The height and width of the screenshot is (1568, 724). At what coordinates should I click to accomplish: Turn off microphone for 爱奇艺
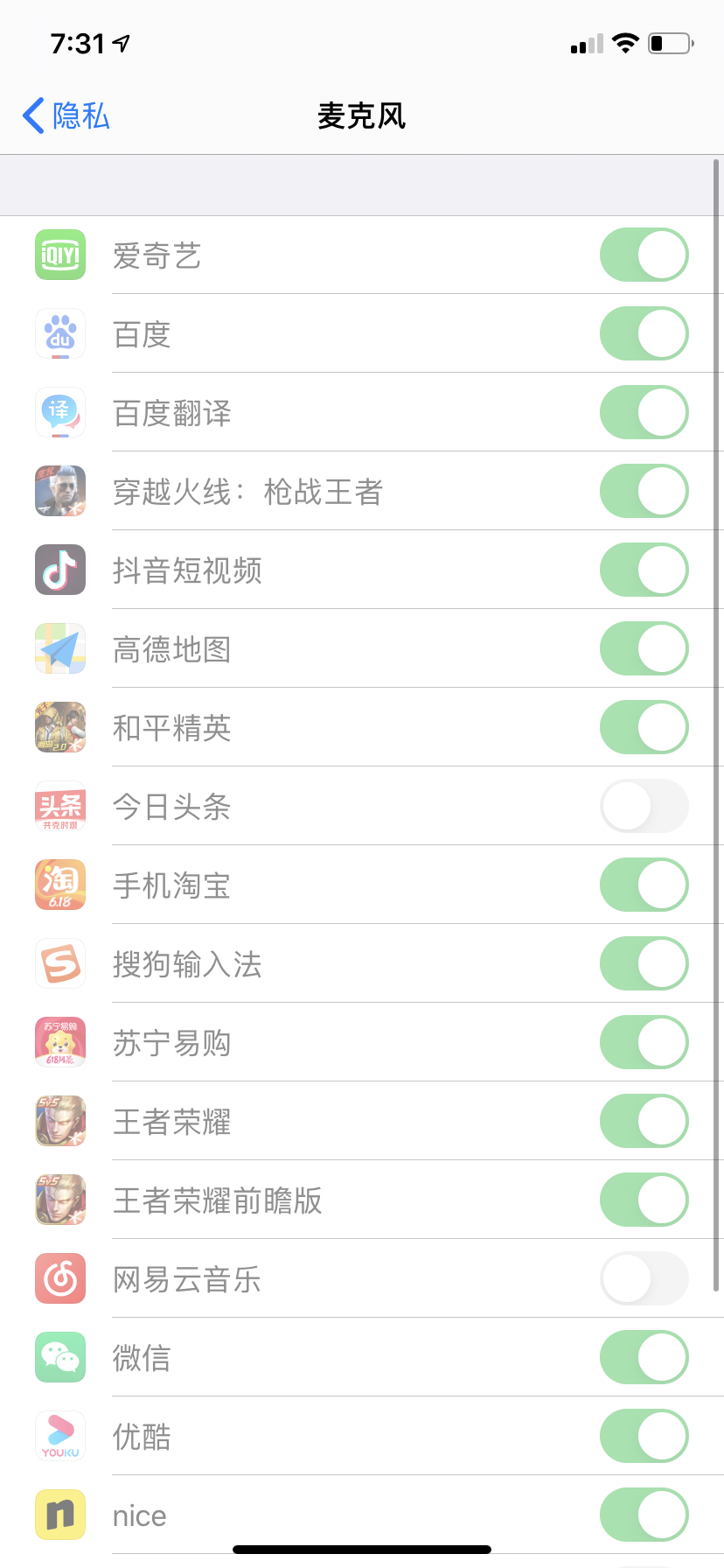(x=644, y=255)
